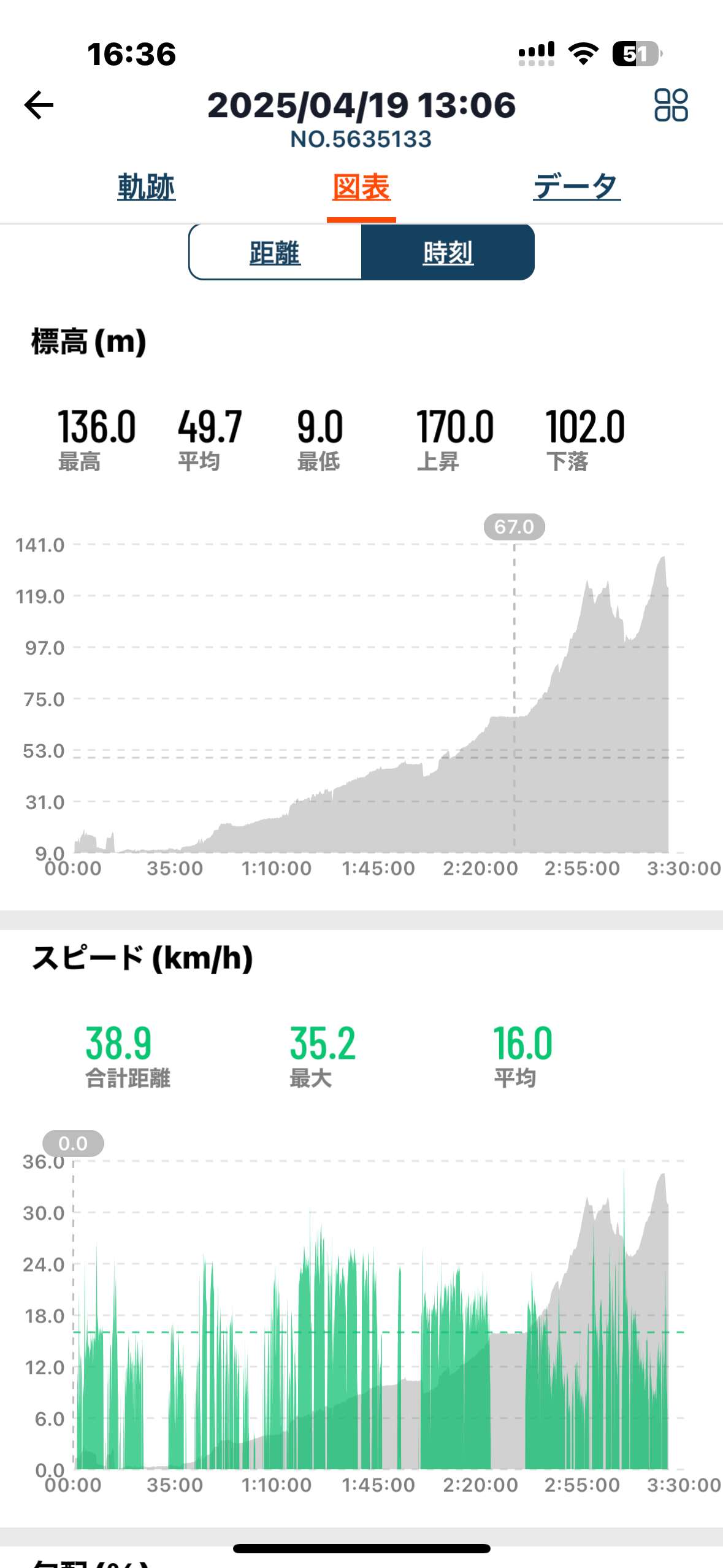Open the four-squares menu icon

671,105
